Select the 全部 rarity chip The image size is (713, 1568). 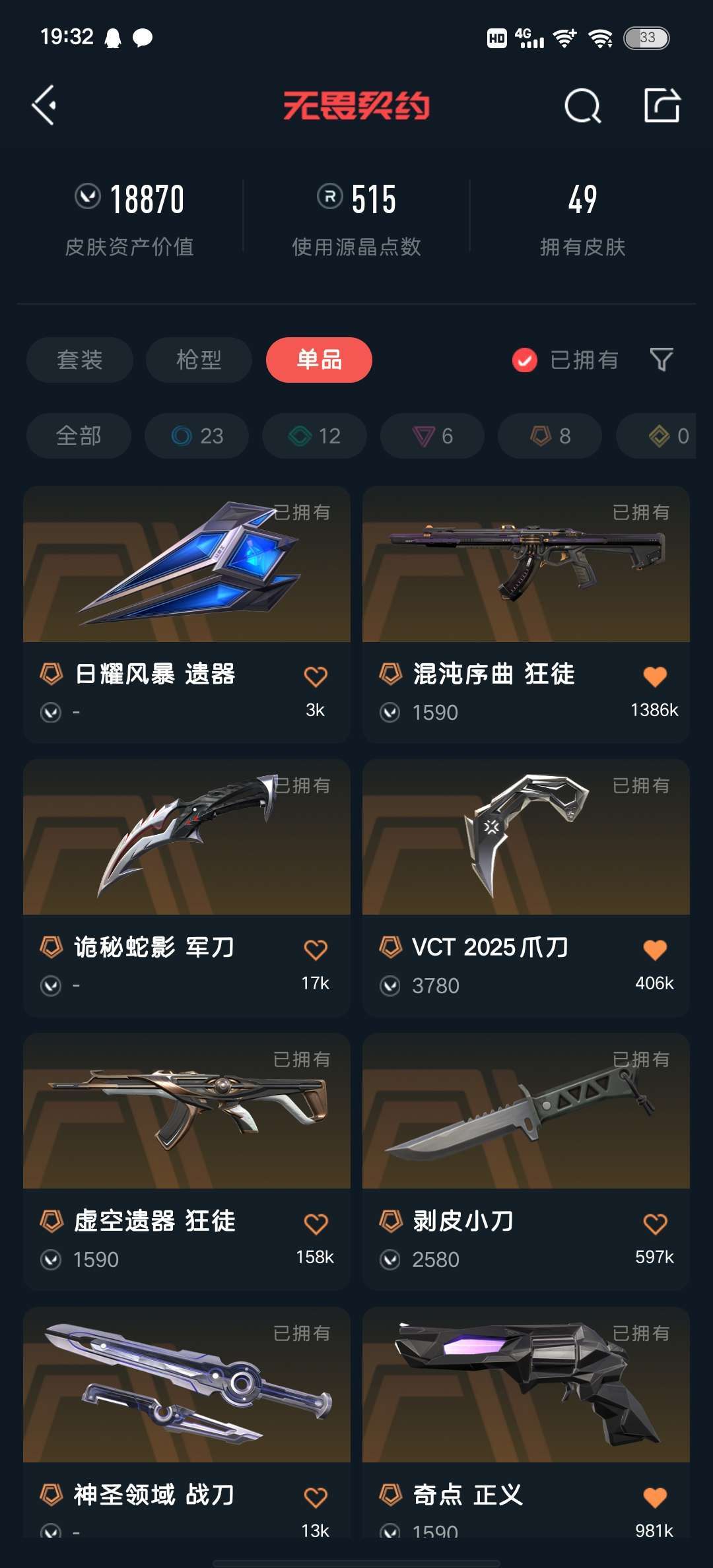click(x=79, y=436)
